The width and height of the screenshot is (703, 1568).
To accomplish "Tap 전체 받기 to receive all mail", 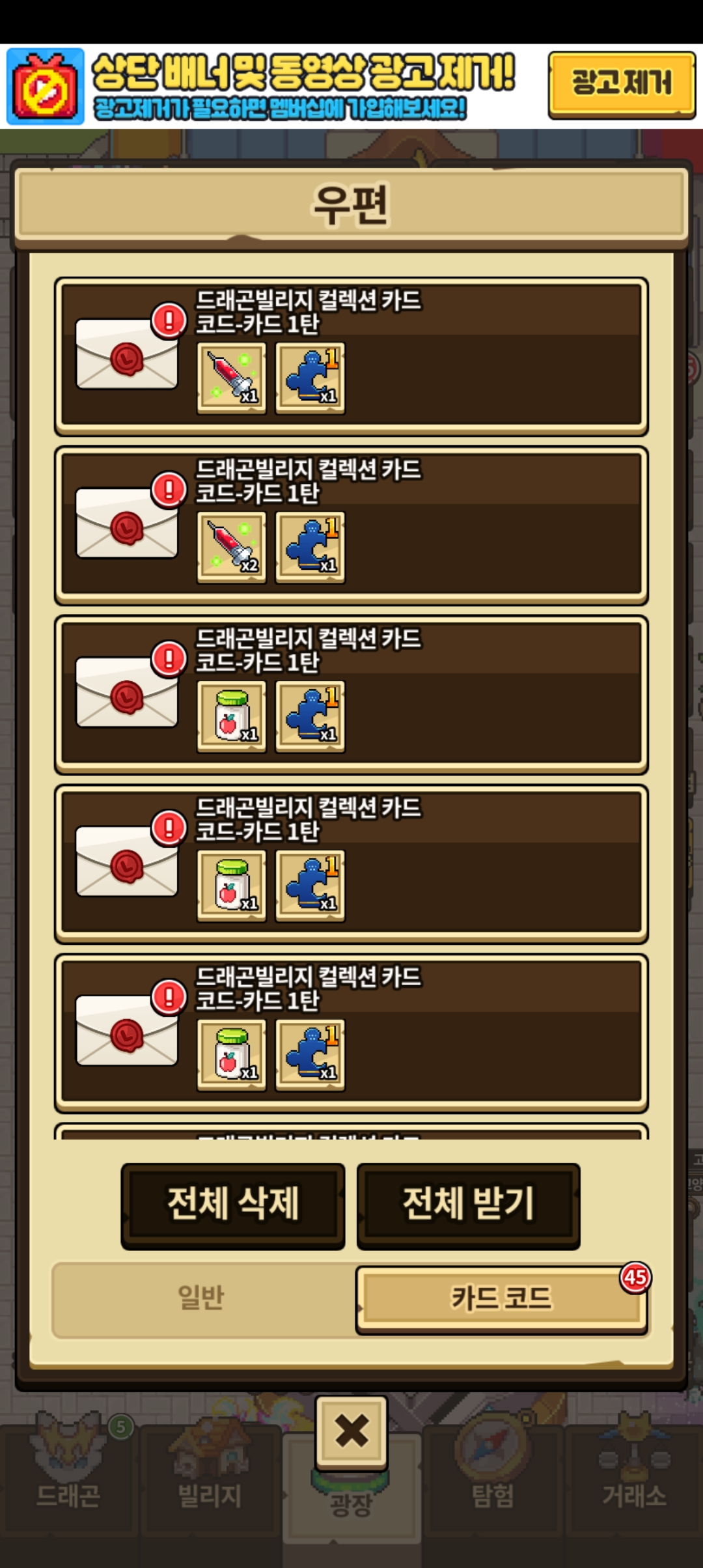I will click(x=468, y=1206).
